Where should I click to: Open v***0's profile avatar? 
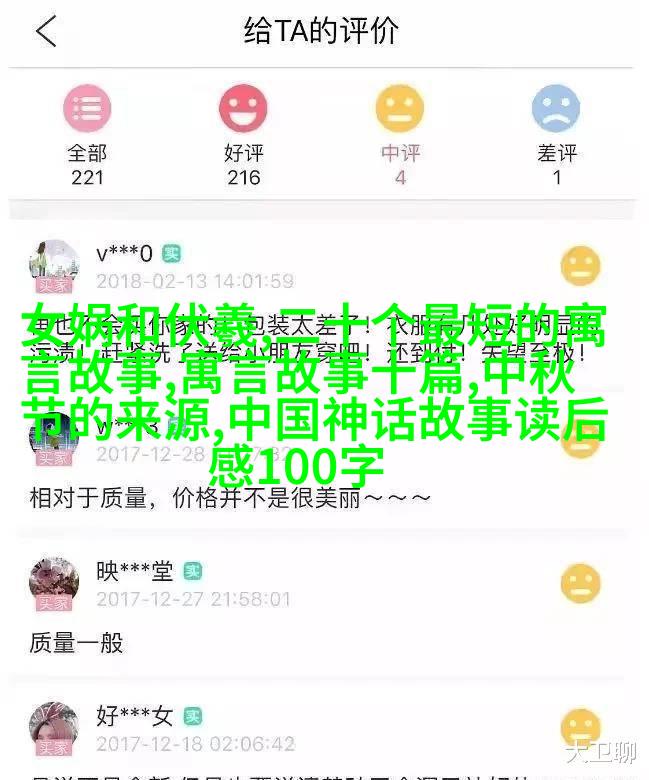pos(53,264)
